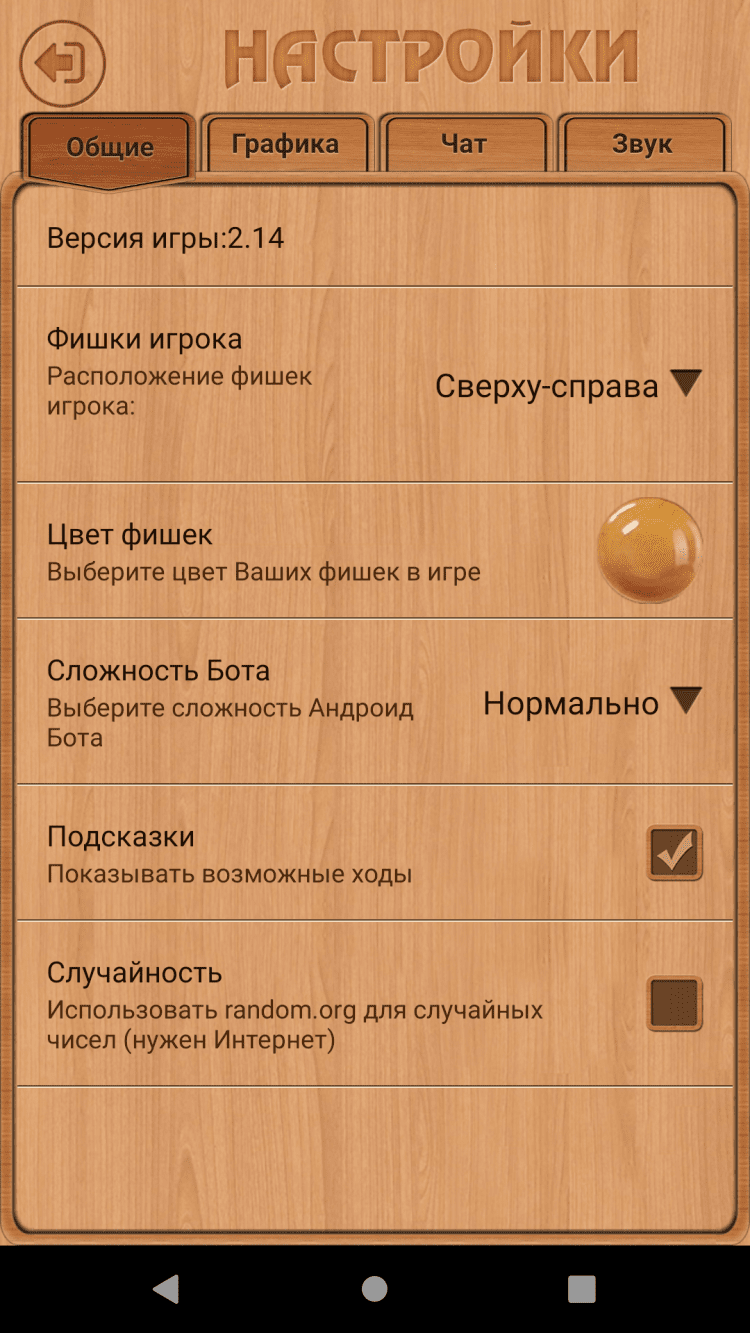Tap the system home button
750x1333 pixels.
tap(375, 1288)
